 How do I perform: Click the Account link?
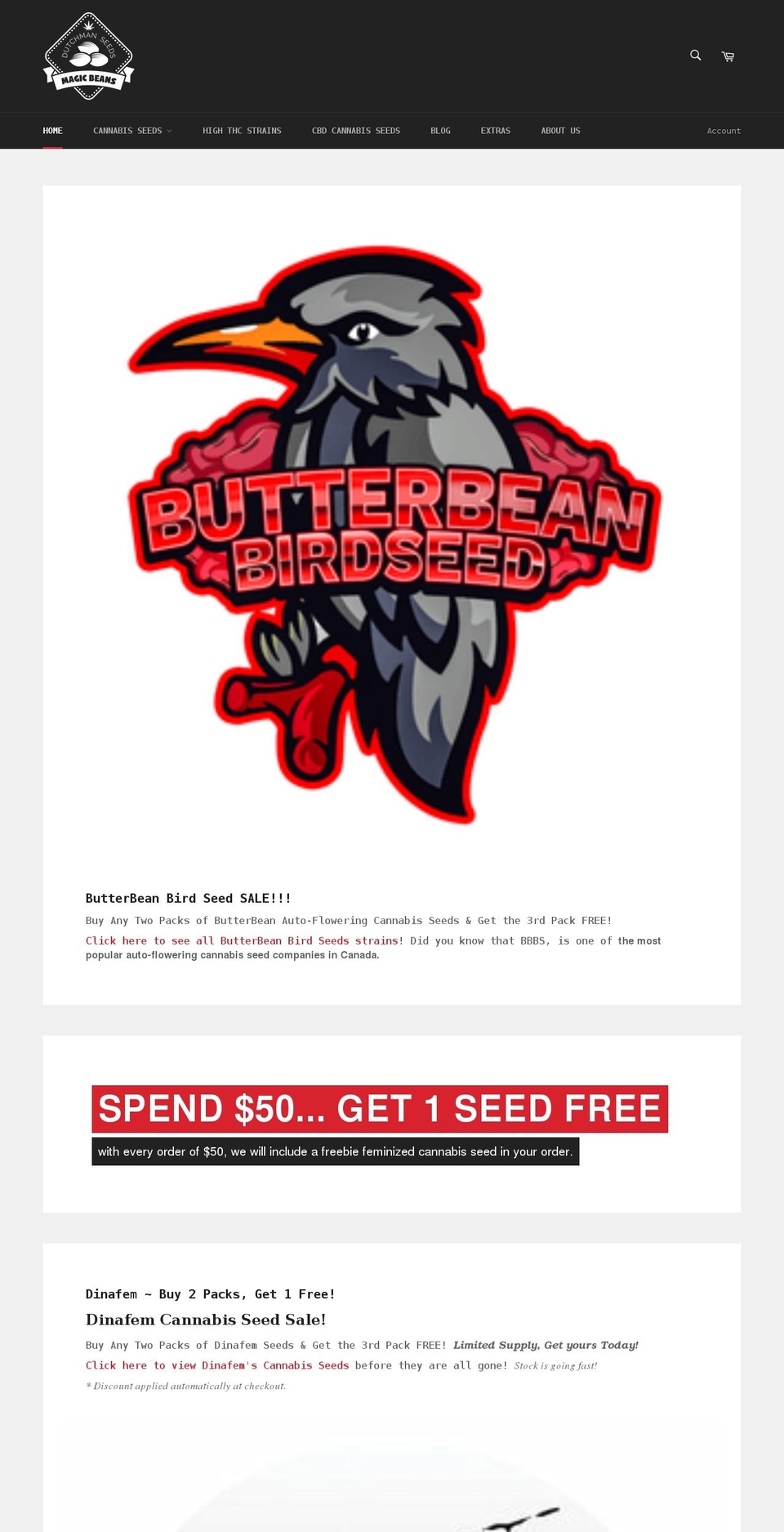724,131
